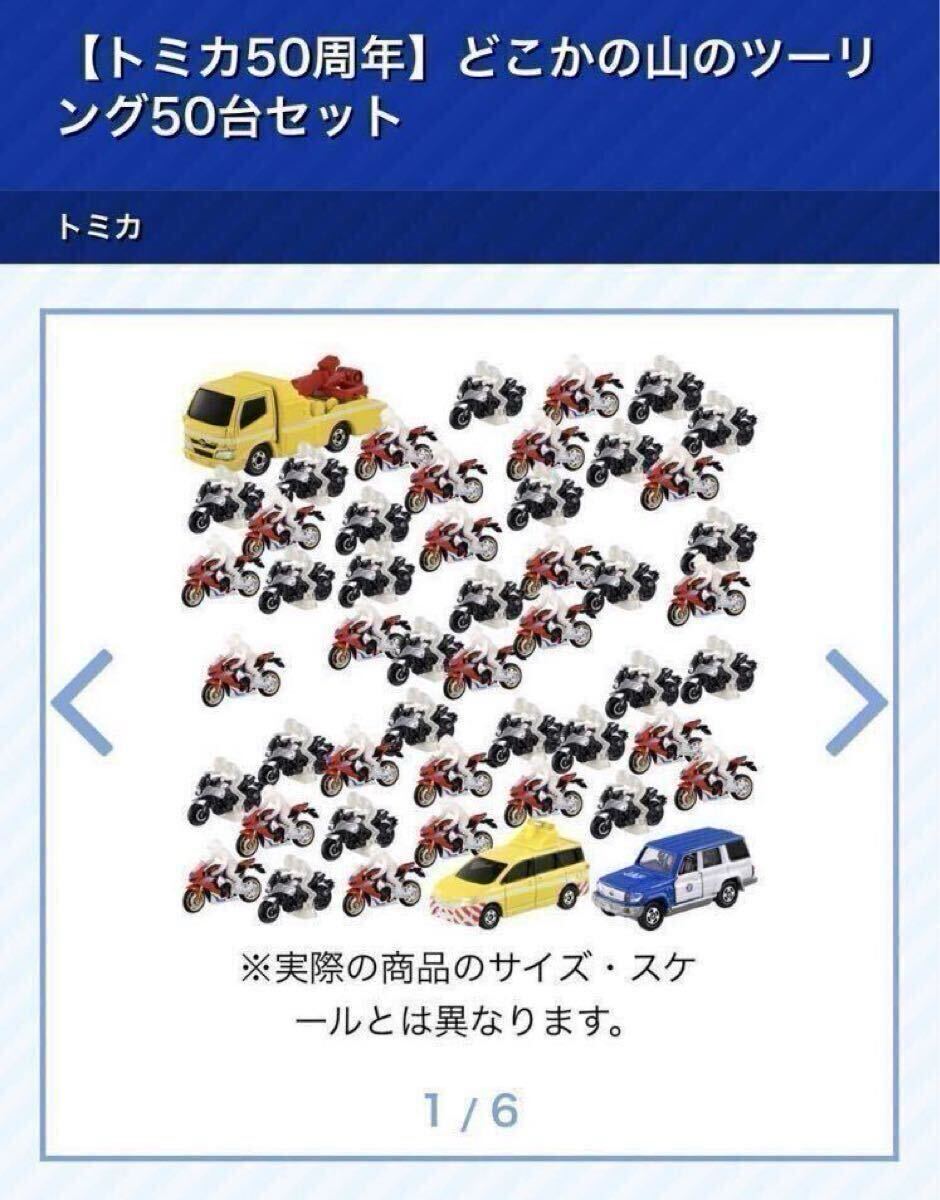Show the next product image
The image size is (940, 1200).
point(855,701)
